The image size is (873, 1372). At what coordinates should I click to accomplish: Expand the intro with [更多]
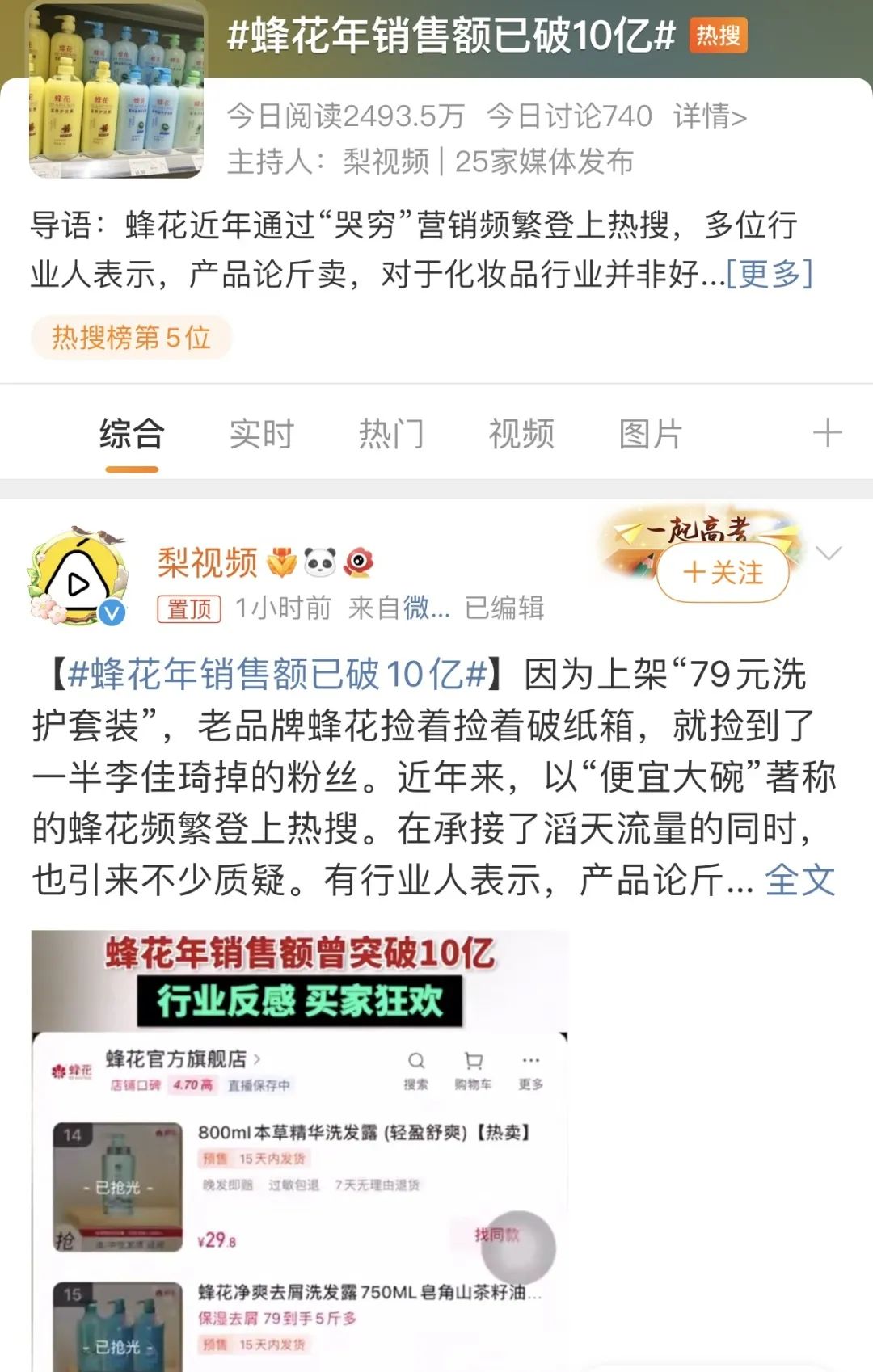point(770,274)
